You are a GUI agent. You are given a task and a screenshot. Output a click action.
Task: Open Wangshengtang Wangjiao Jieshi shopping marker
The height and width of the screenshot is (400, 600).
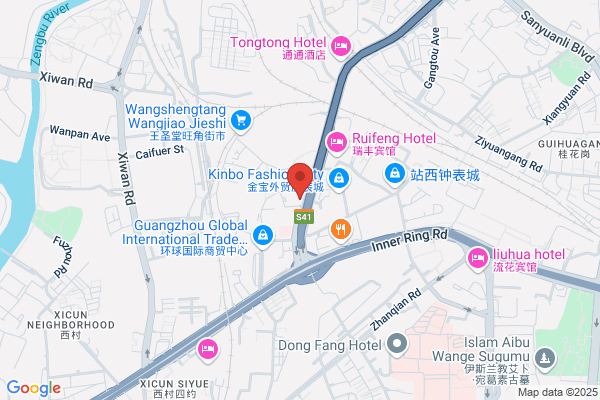(x=241, y=121)
